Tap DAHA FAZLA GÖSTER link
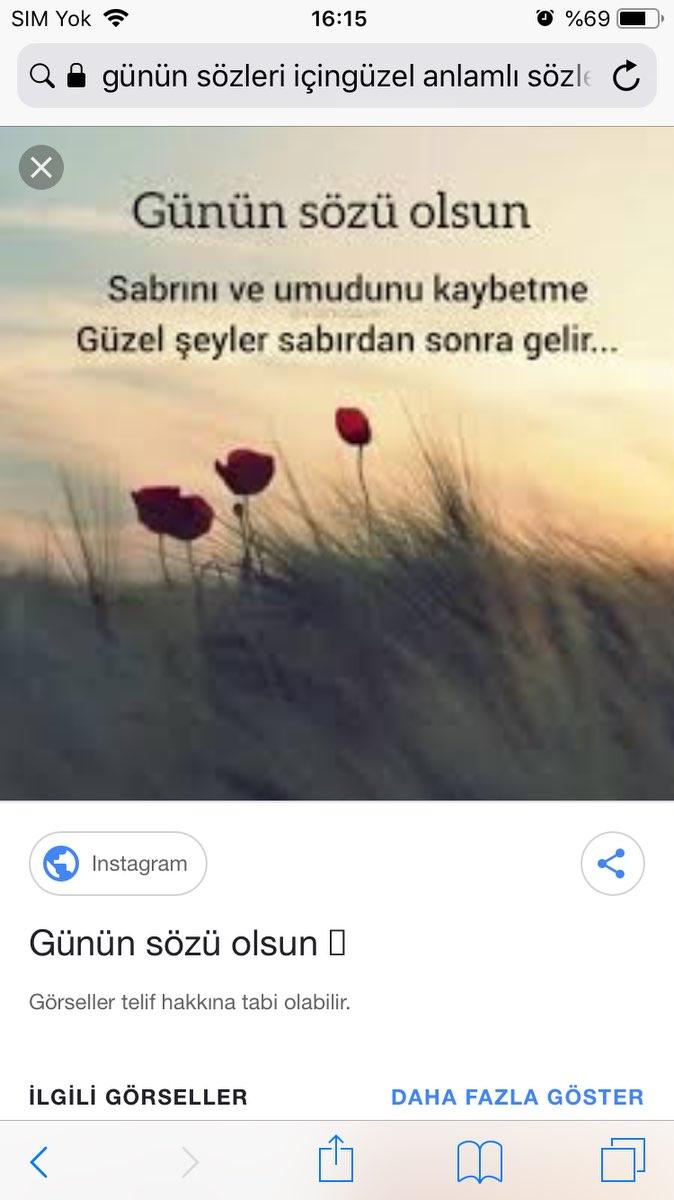The height and width of the screenshot is (1200, 674). pos(517,1097)
